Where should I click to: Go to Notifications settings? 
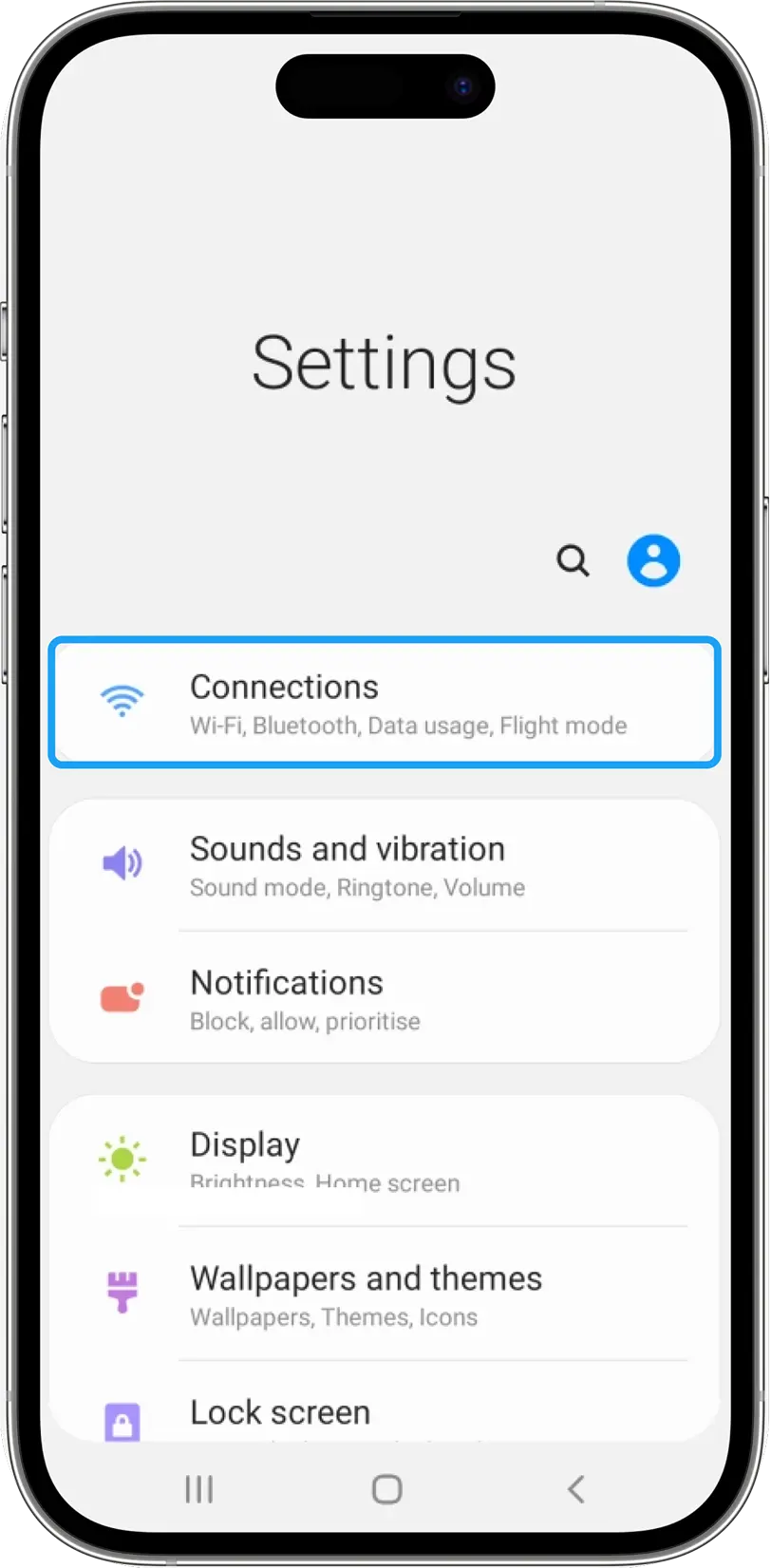385,998
